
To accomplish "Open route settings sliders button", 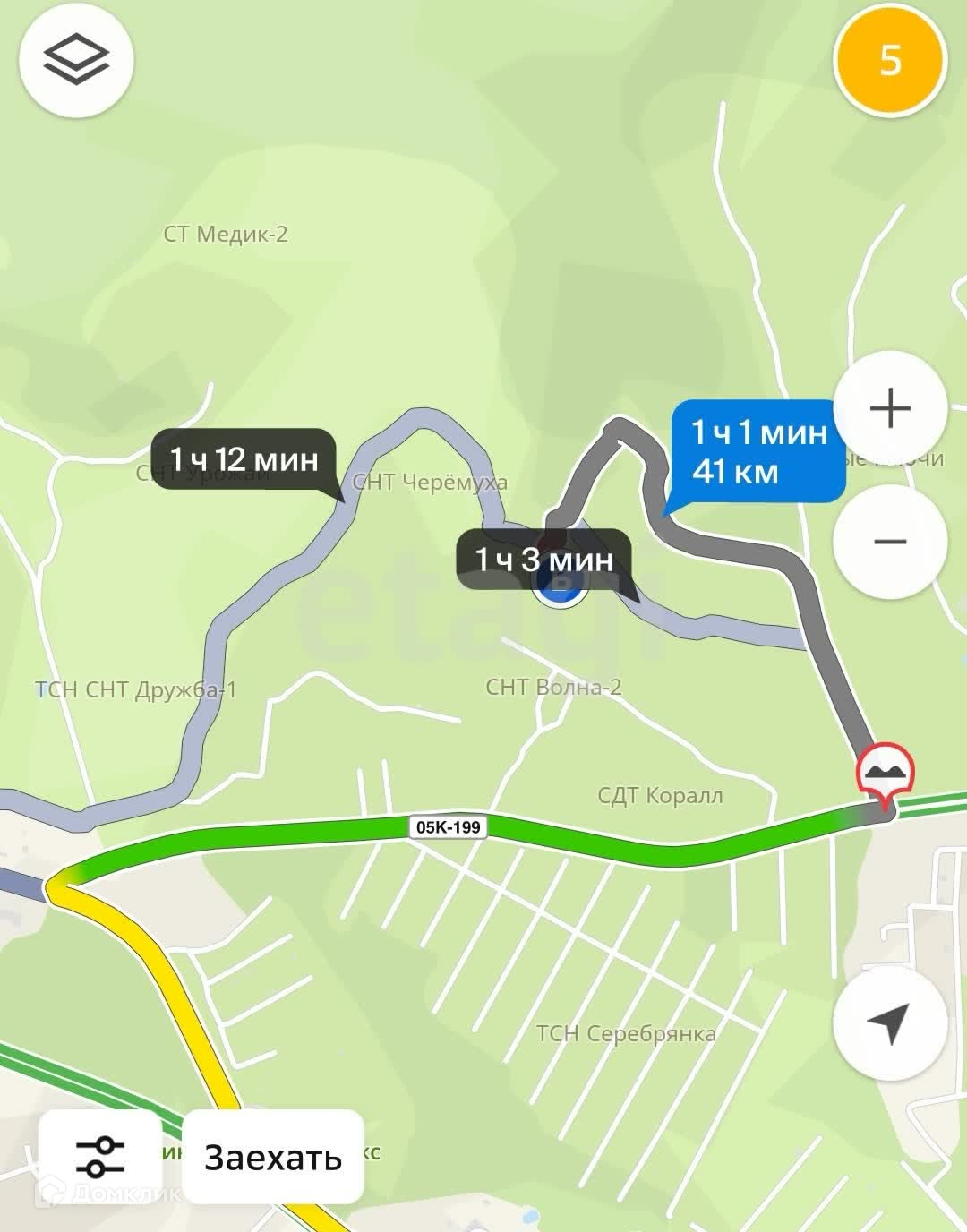I will pyautogui.click(x=100, y=1157).
